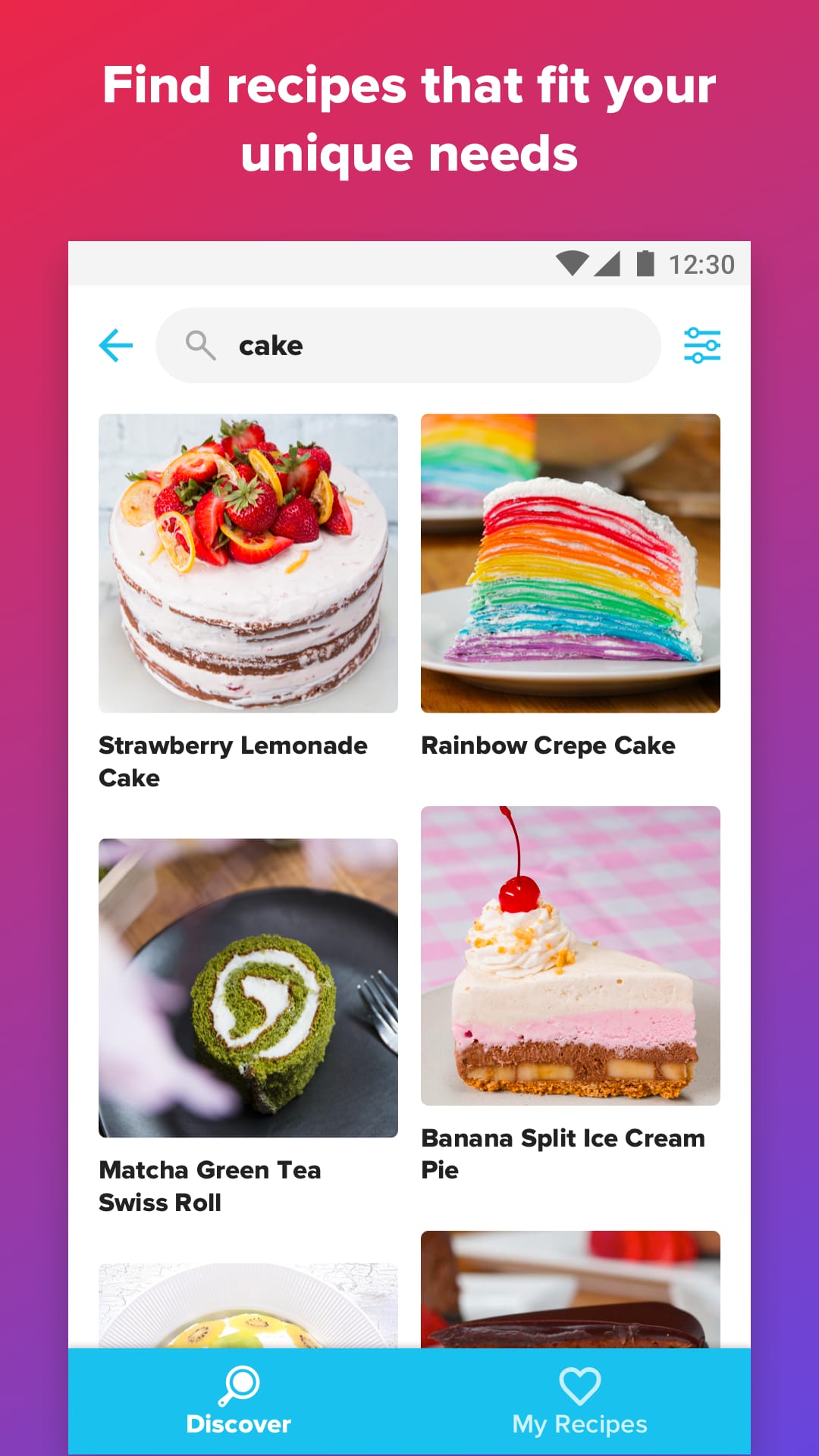
Task: Tap inside the cake search field
Action: (409, 345)
